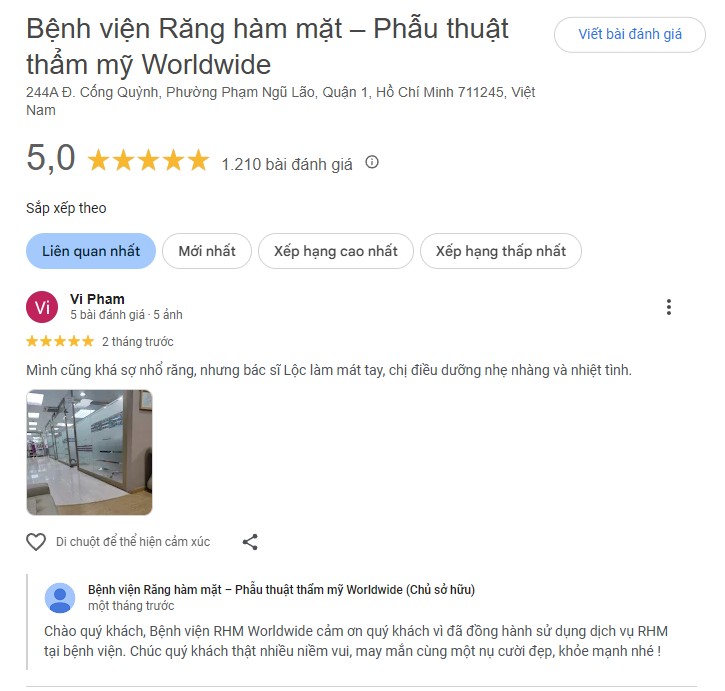Tap the Viết bài đánh giá button
This screenshot has height=691, width=725.
pos(630,34)
